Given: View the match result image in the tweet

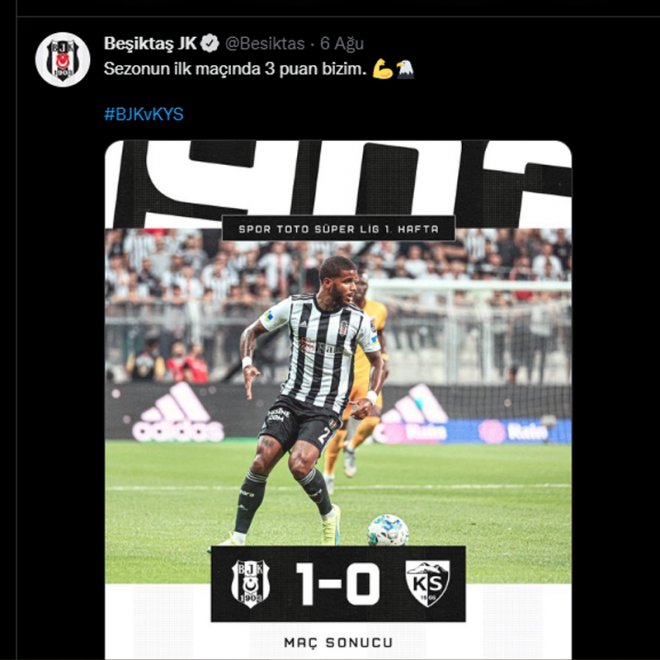Looking at the screenshot, I should 338,400.
